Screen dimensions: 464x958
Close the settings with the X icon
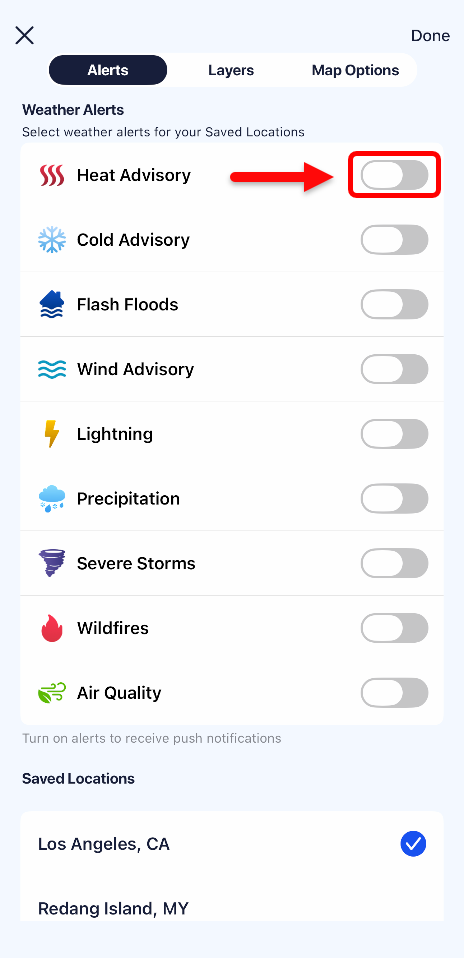pyautogui.click(x=24, y=35)
